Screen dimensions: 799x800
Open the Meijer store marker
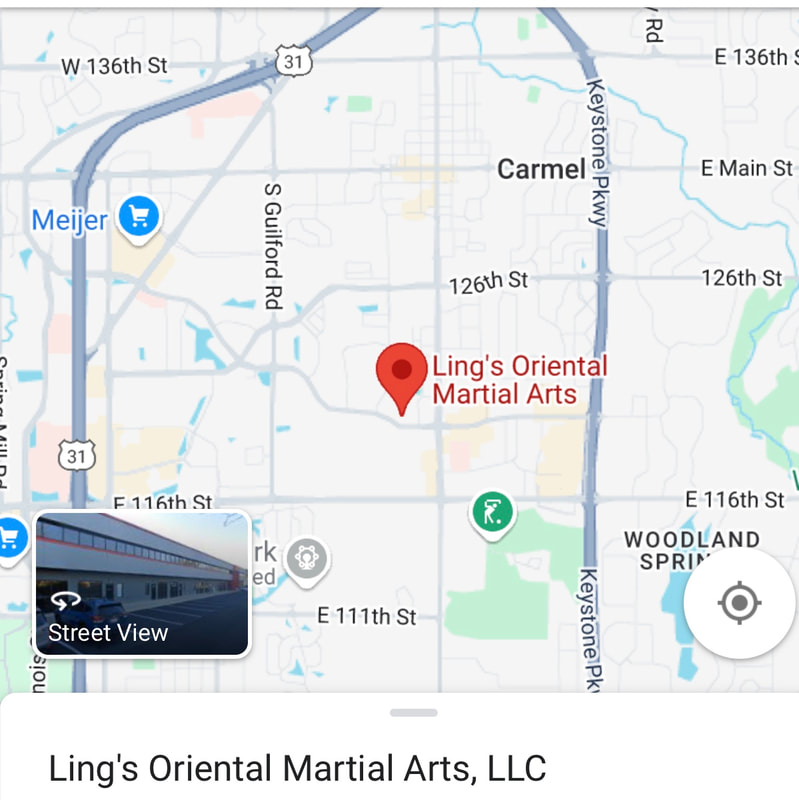[x=139, y=215]
